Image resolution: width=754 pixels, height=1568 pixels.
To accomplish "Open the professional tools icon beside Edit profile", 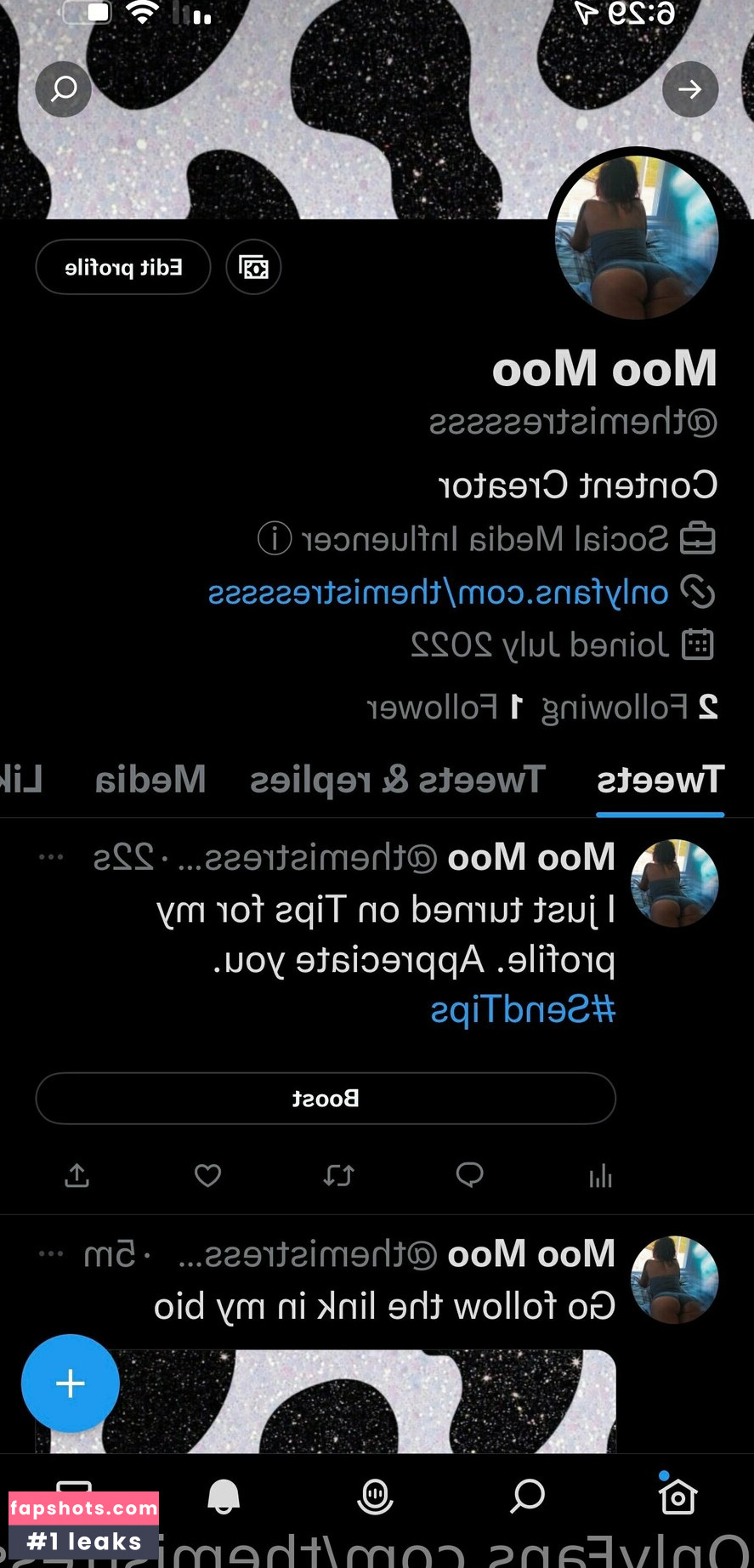I will [253, 267].
